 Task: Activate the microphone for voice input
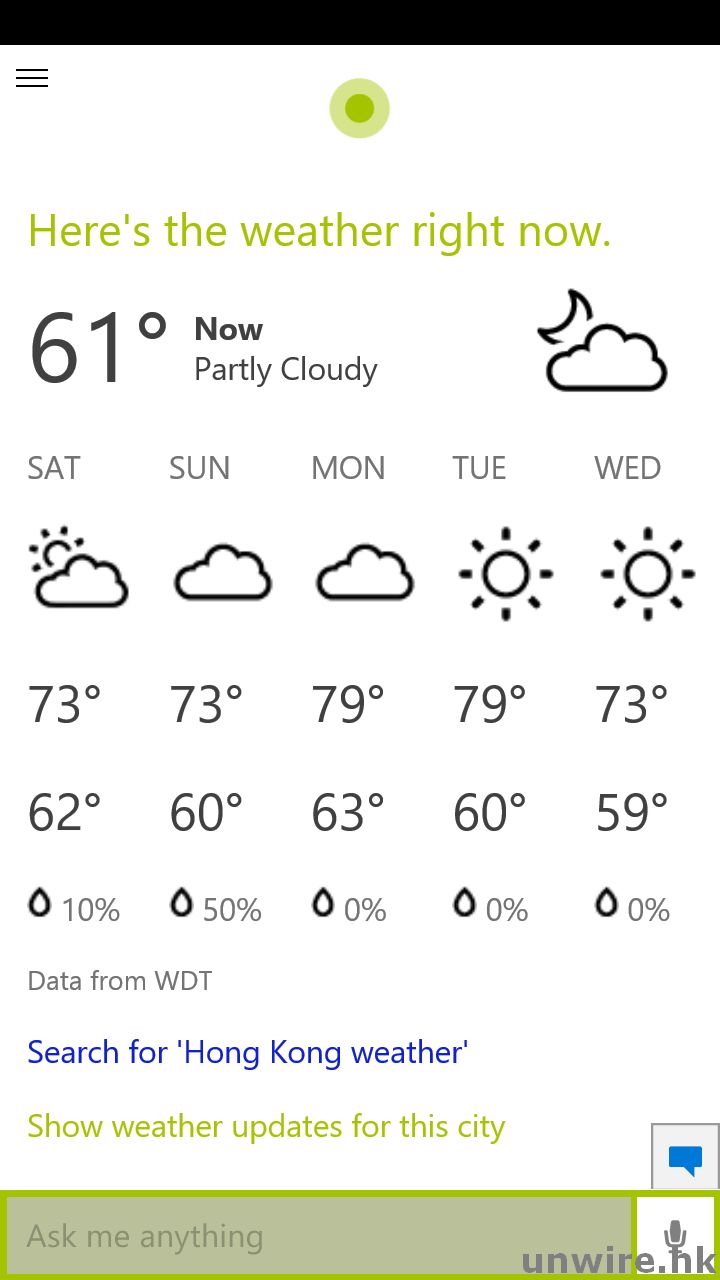pos(676,1236)
